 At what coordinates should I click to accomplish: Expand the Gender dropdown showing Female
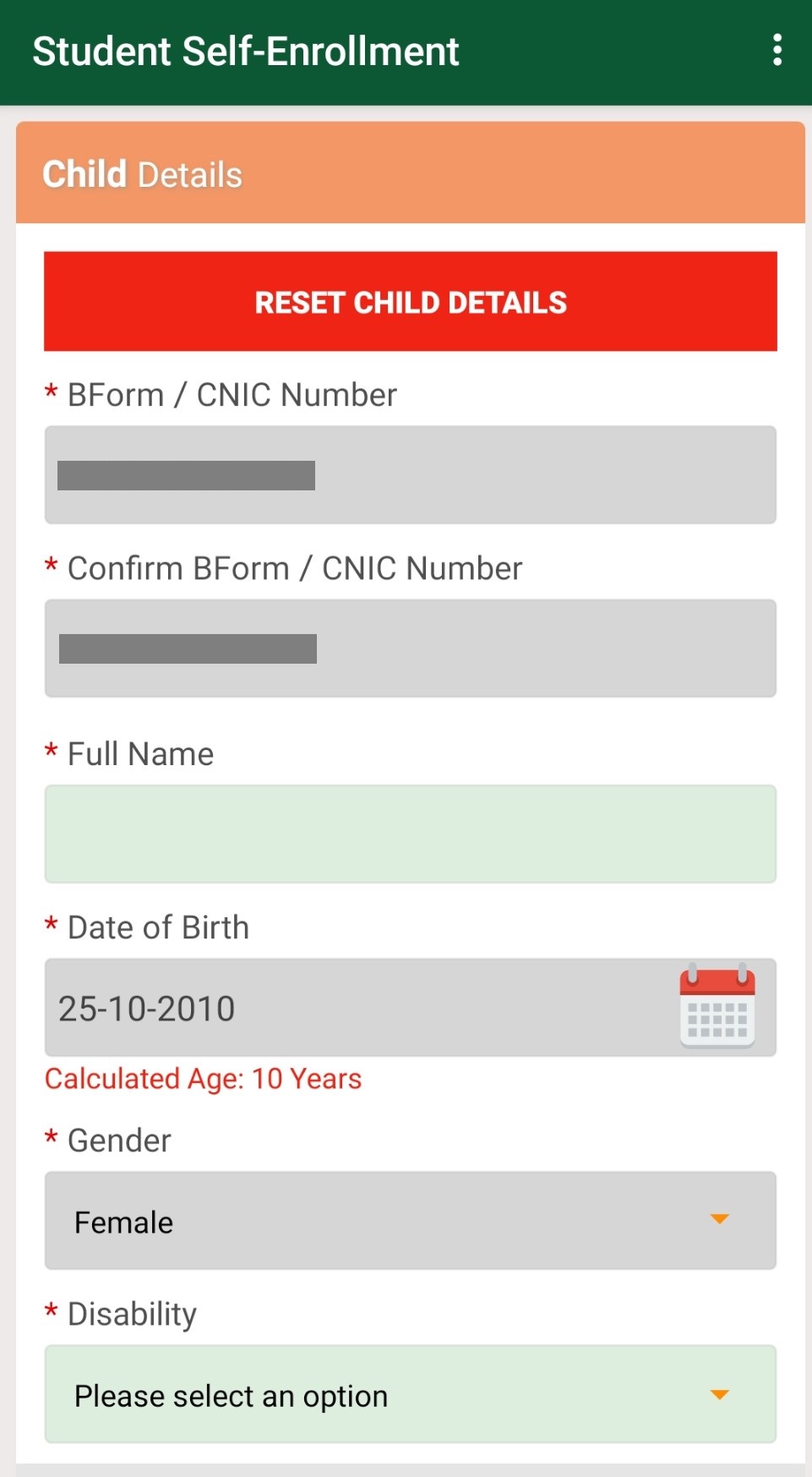click(x=411, y=1221)
